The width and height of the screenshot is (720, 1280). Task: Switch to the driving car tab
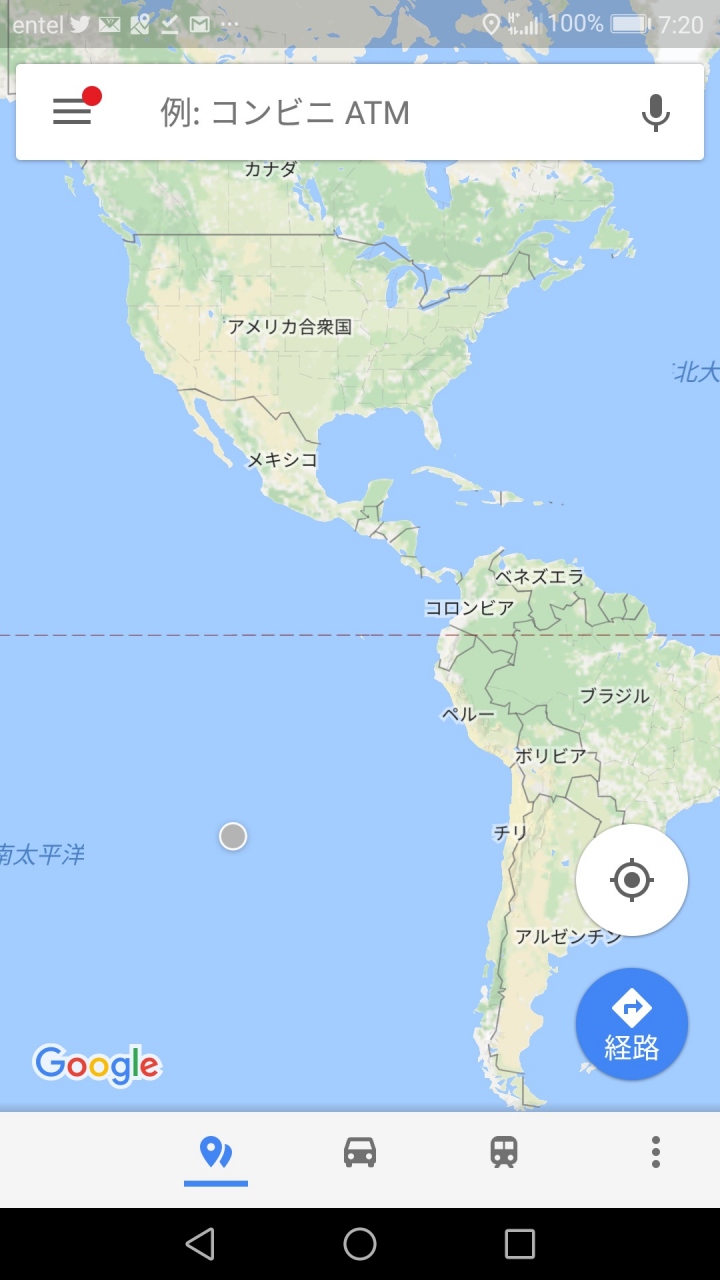360,1153
